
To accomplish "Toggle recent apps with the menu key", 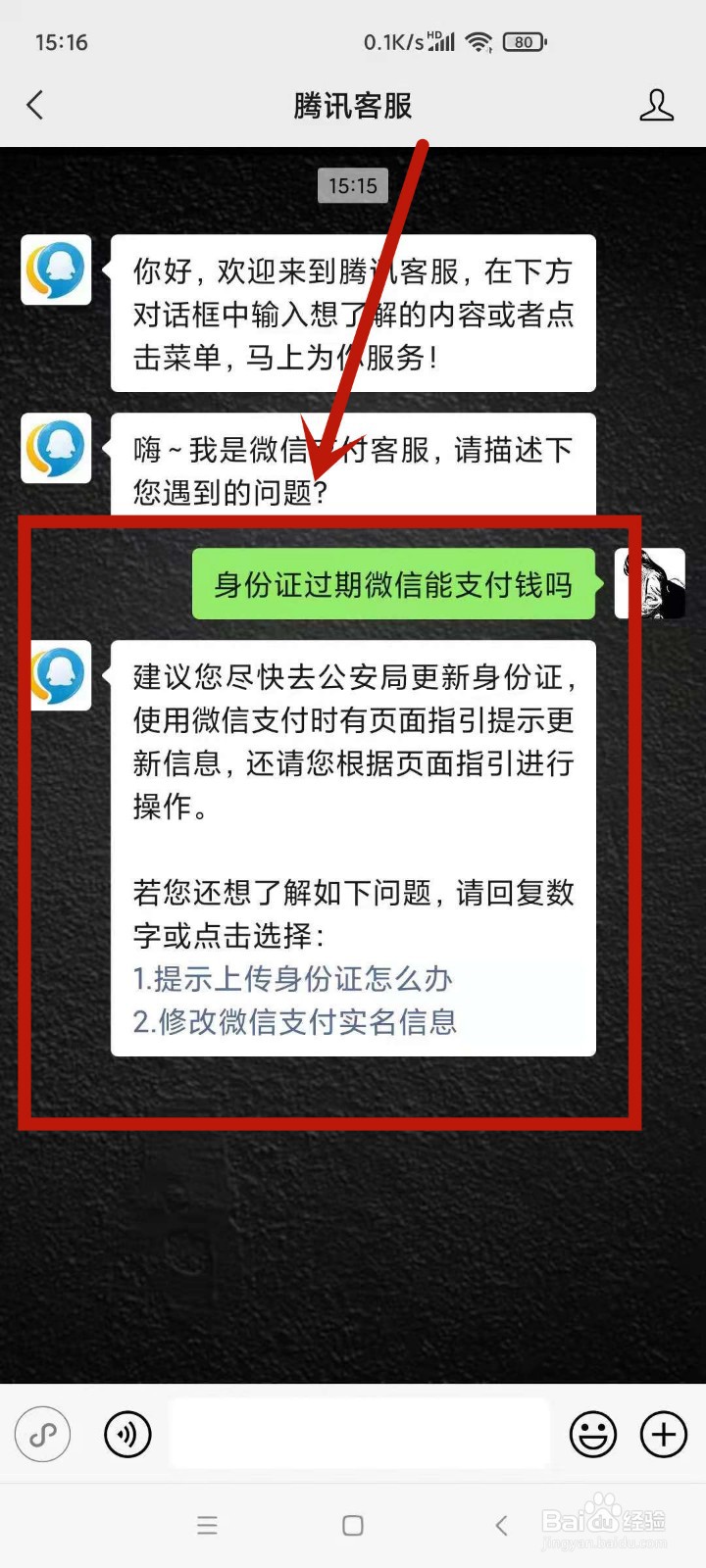I will pyautogui.click(x=207, y=1525).
